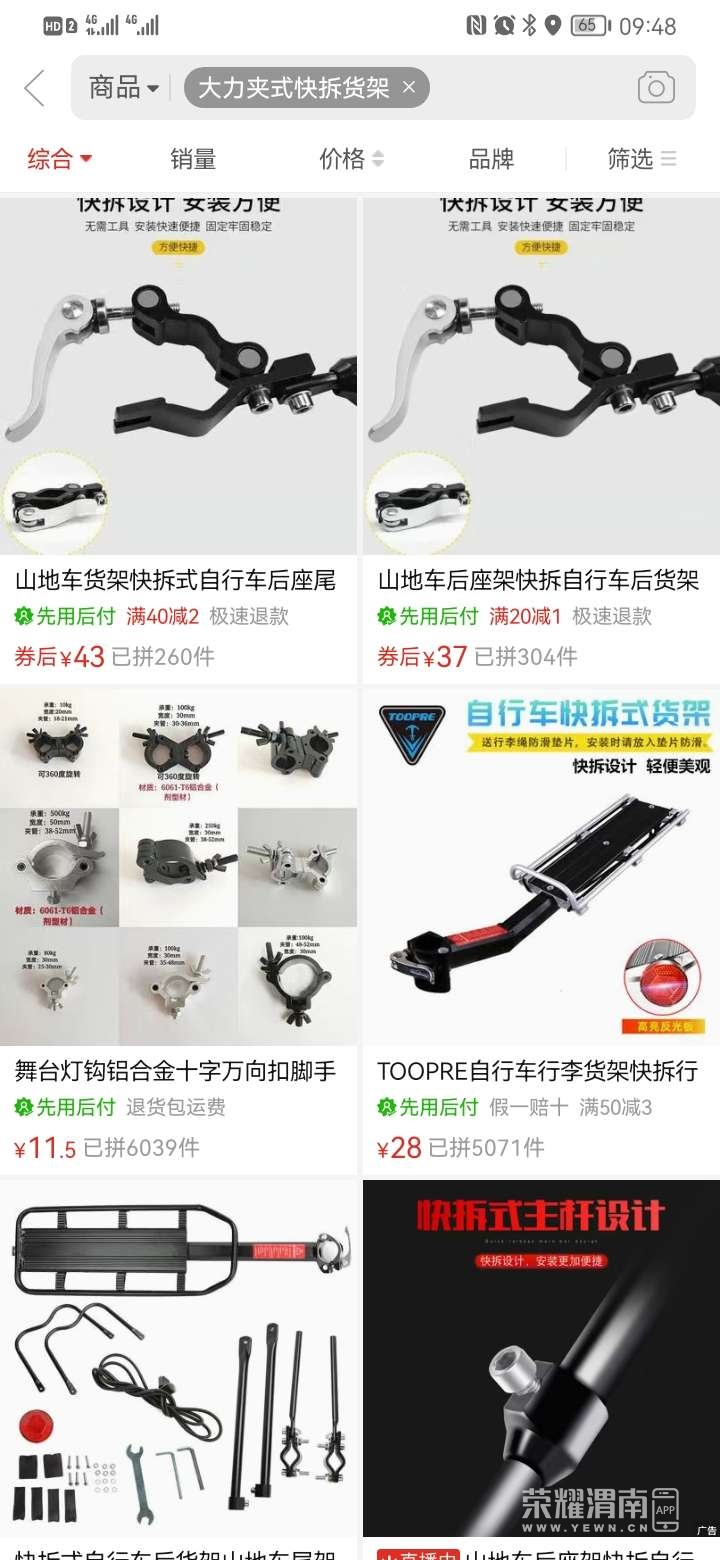Open the 快拆式主杆设计 product card
Viewport: 720px width, 1560px height.
click(x=540, y=1360)
